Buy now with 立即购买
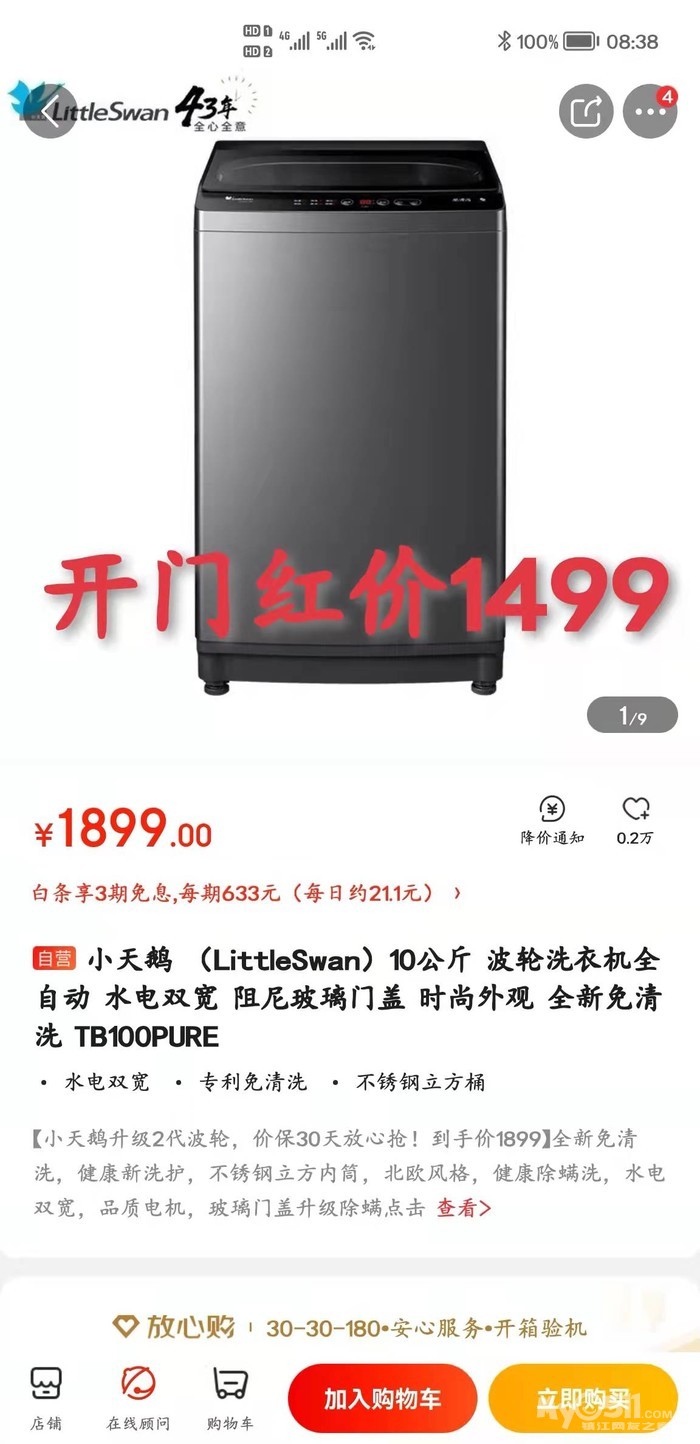Viewport: 700px width, 1444px height. [x=583, y=1398]
